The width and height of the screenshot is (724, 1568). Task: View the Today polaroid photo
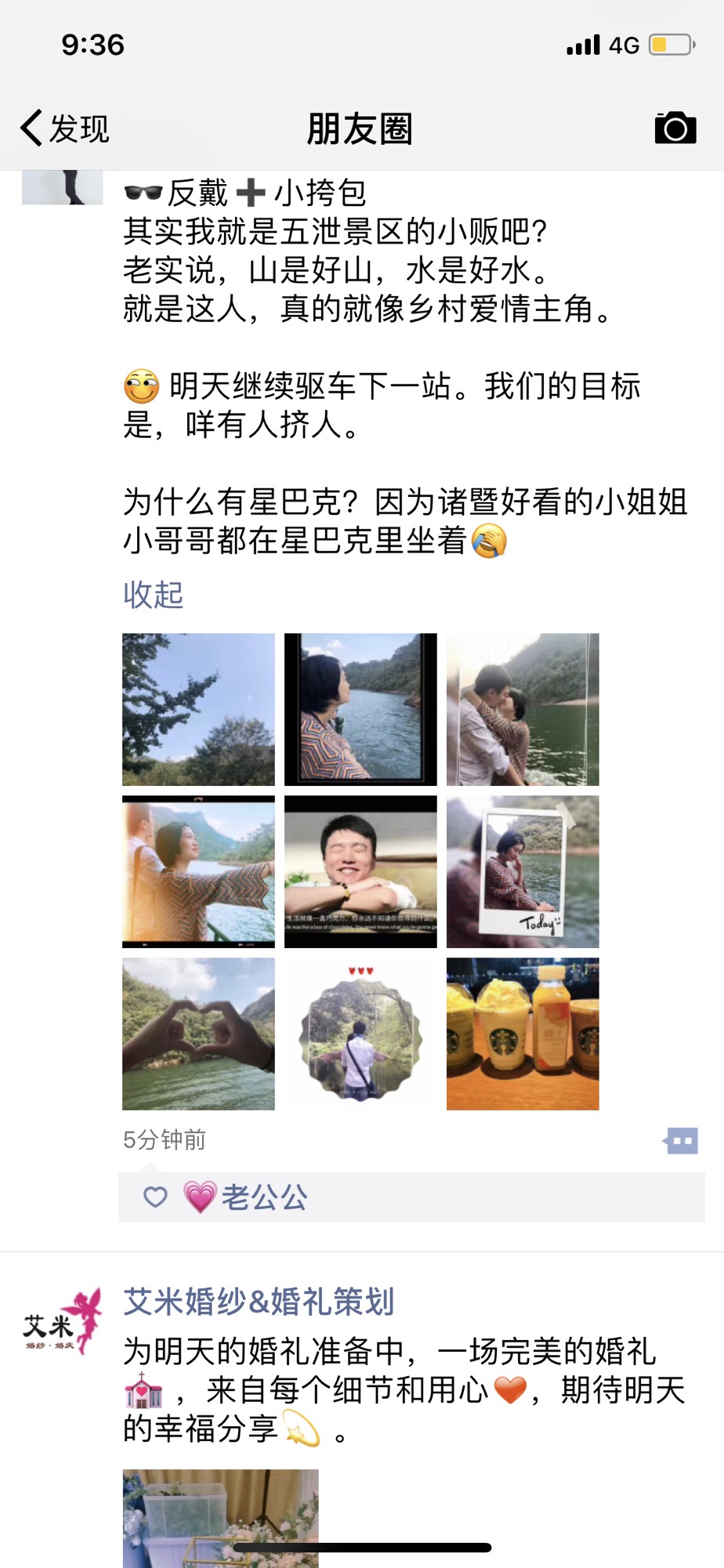523,871
